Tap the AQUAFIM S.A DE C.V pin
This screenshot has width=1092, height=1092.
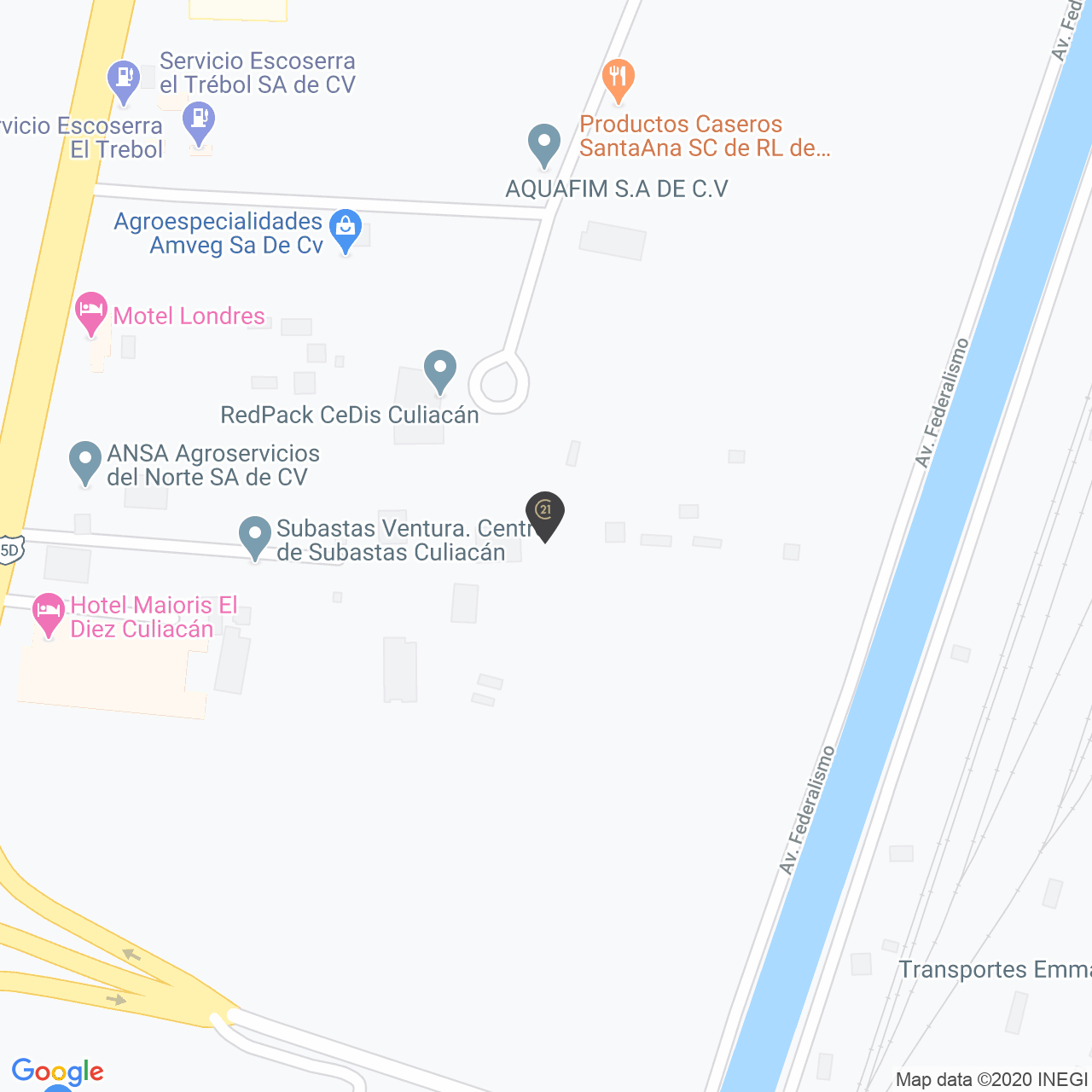[x=543, y=144]
